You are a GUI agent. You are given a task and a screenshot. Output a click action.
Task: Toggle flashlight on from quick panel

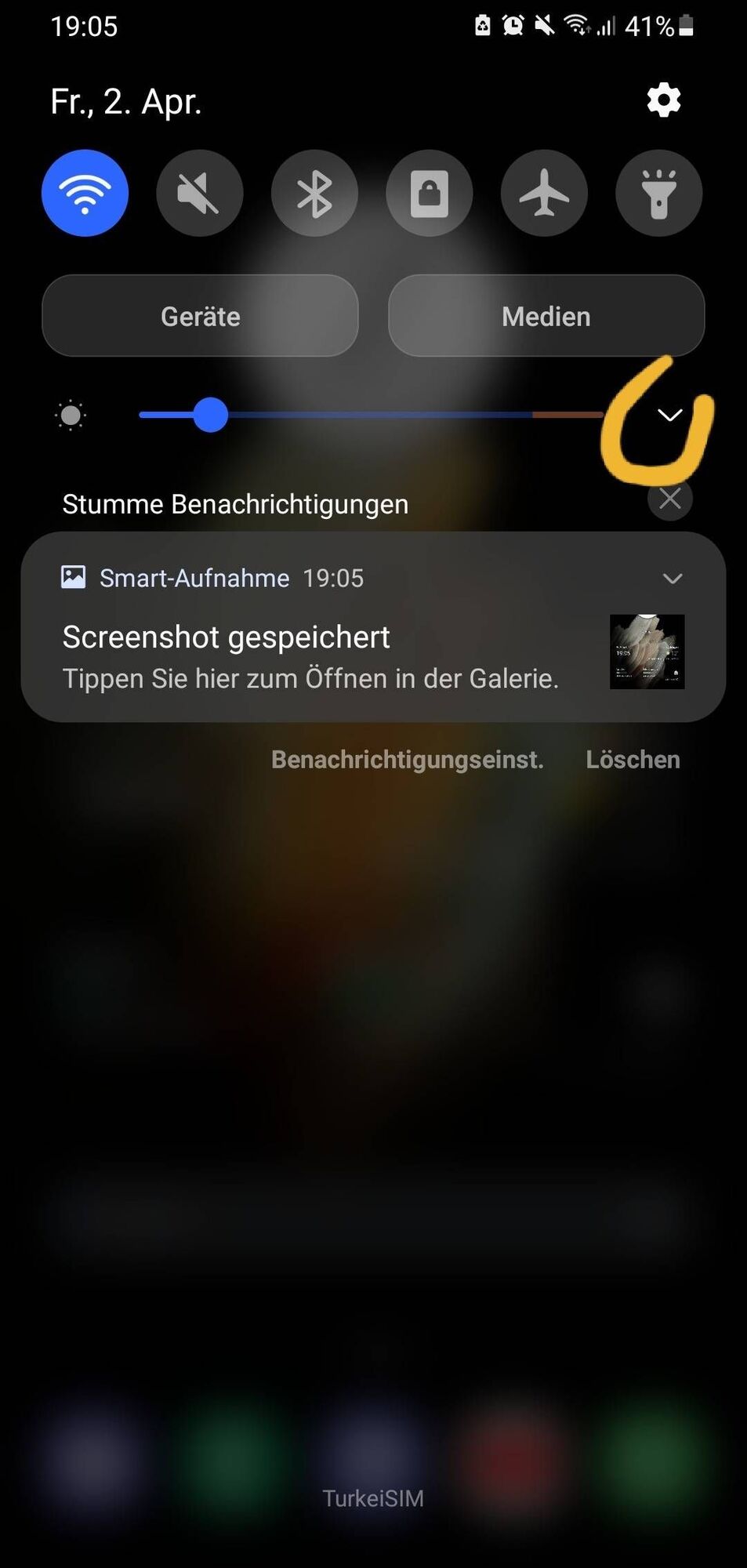[658, 193]
